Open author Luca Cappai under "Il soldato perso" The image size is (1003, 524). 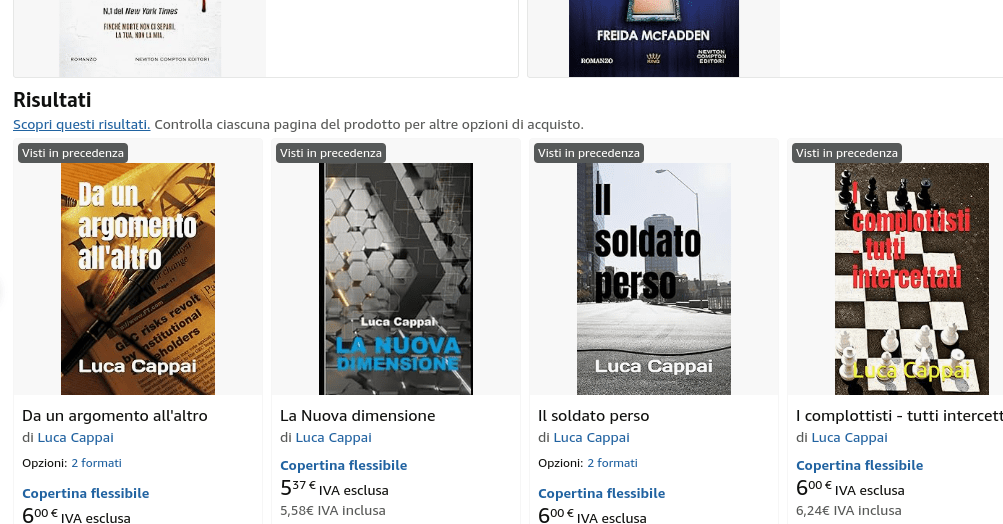(x=591, y=438)
